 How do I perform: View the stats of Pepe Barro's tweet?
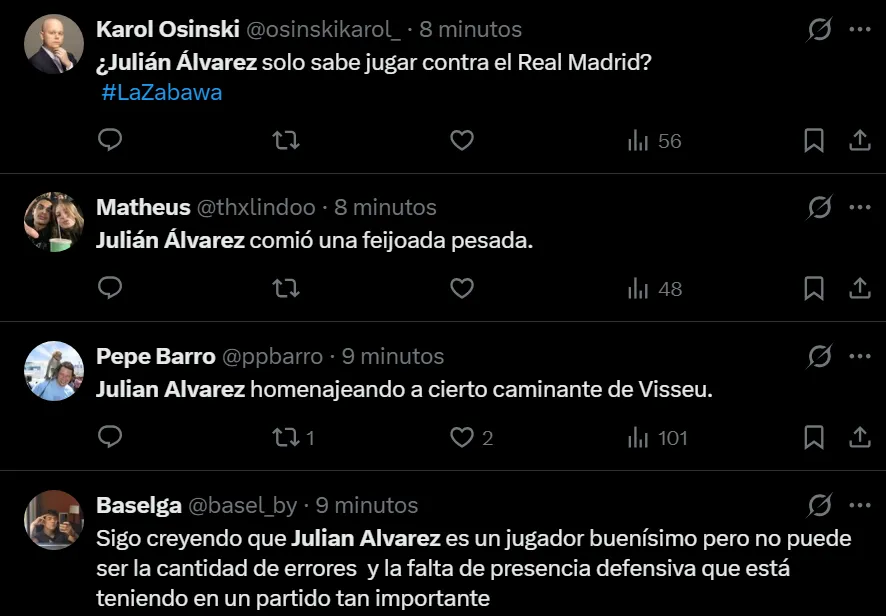pyautogui.click(x=657, y=437)
